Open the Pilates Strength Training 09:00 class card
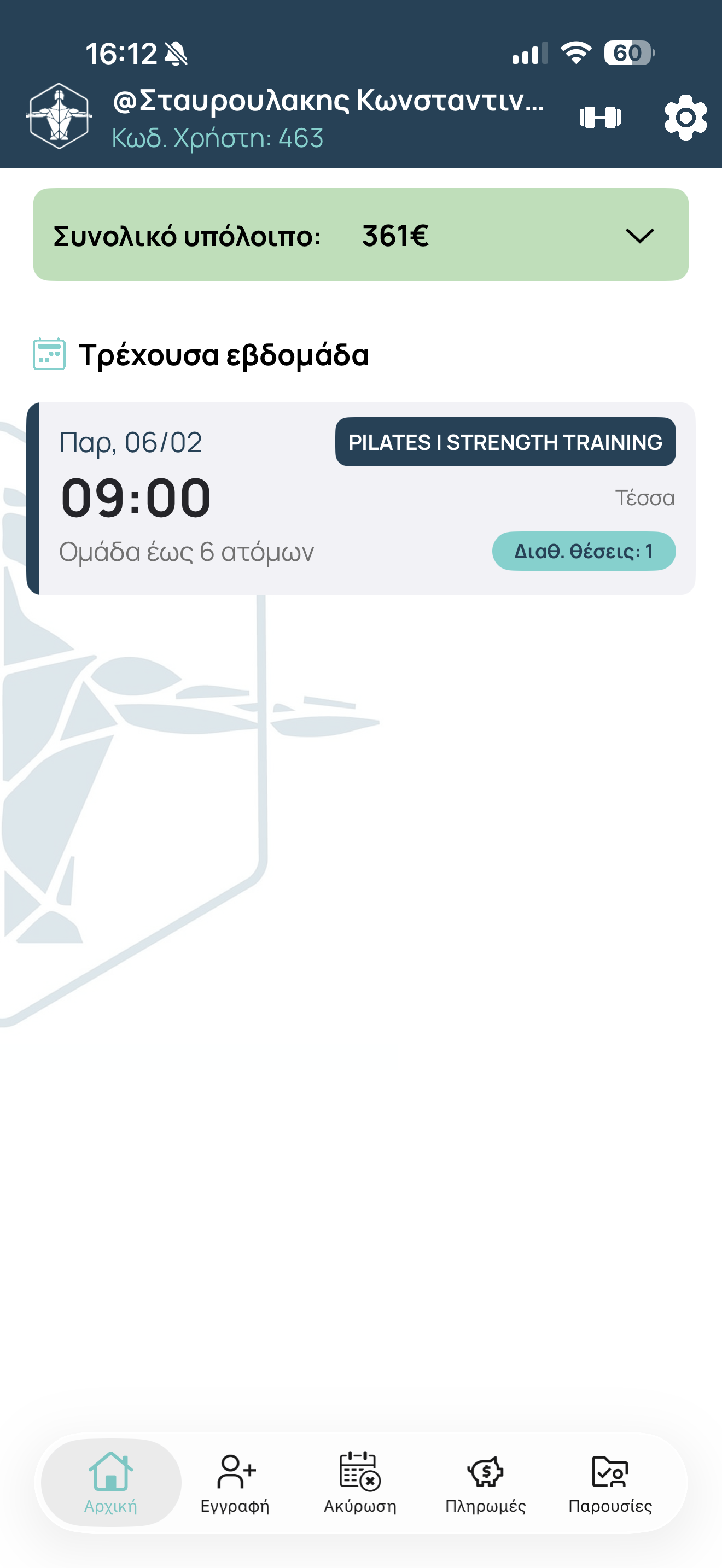Screen dimensions: 722x1568 click(x=360, y=498)
